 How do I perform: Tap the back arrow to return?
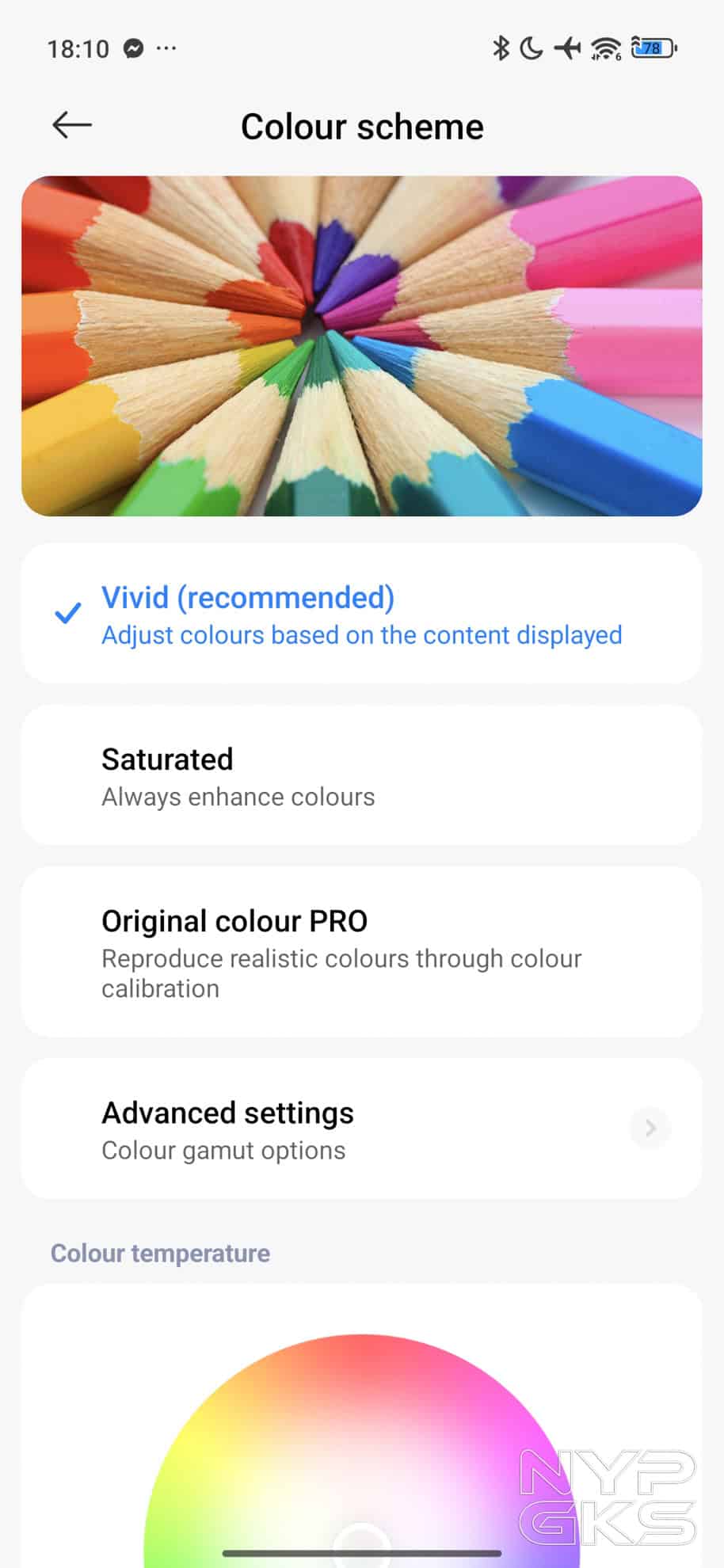(71, 125)
